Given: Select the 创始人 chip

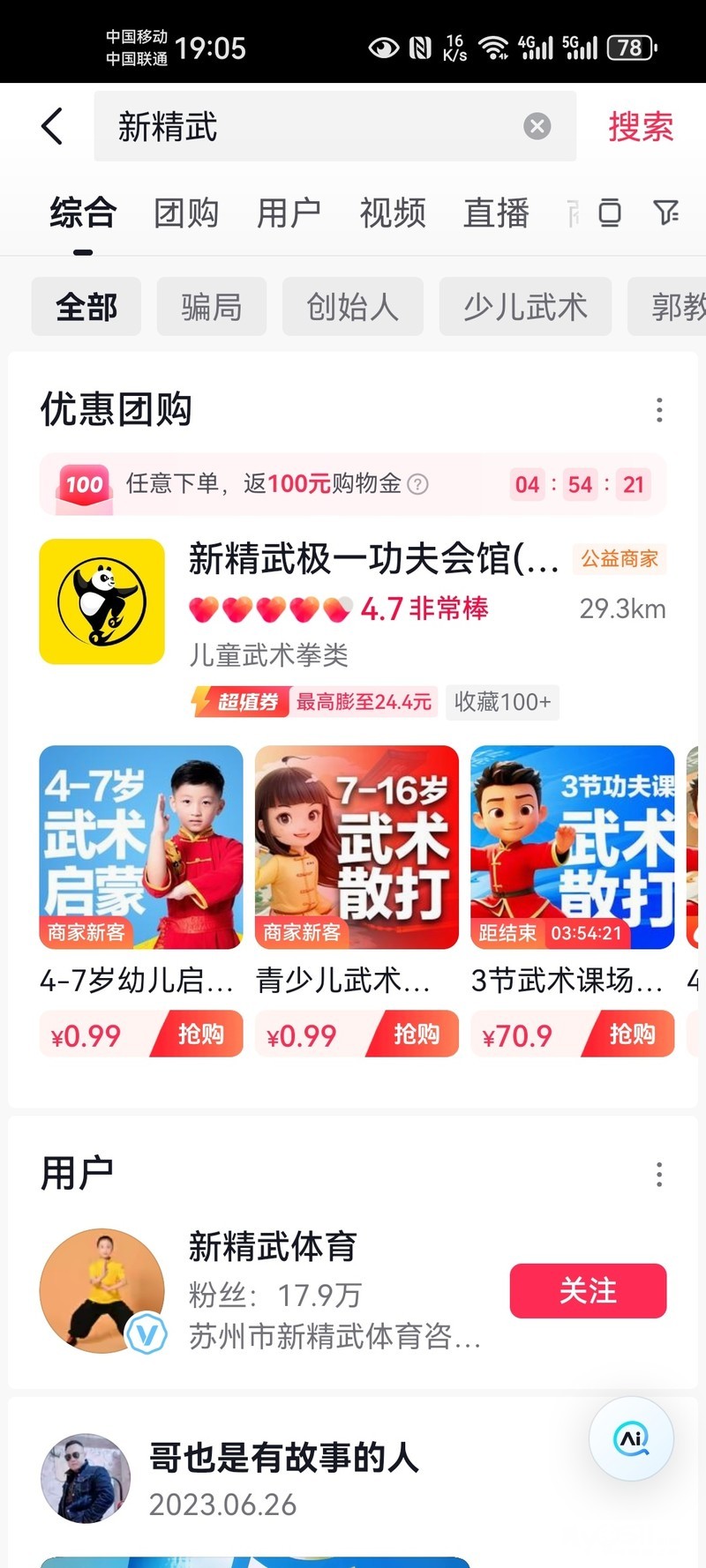Looking at the screenshot, I should [352, 307].
